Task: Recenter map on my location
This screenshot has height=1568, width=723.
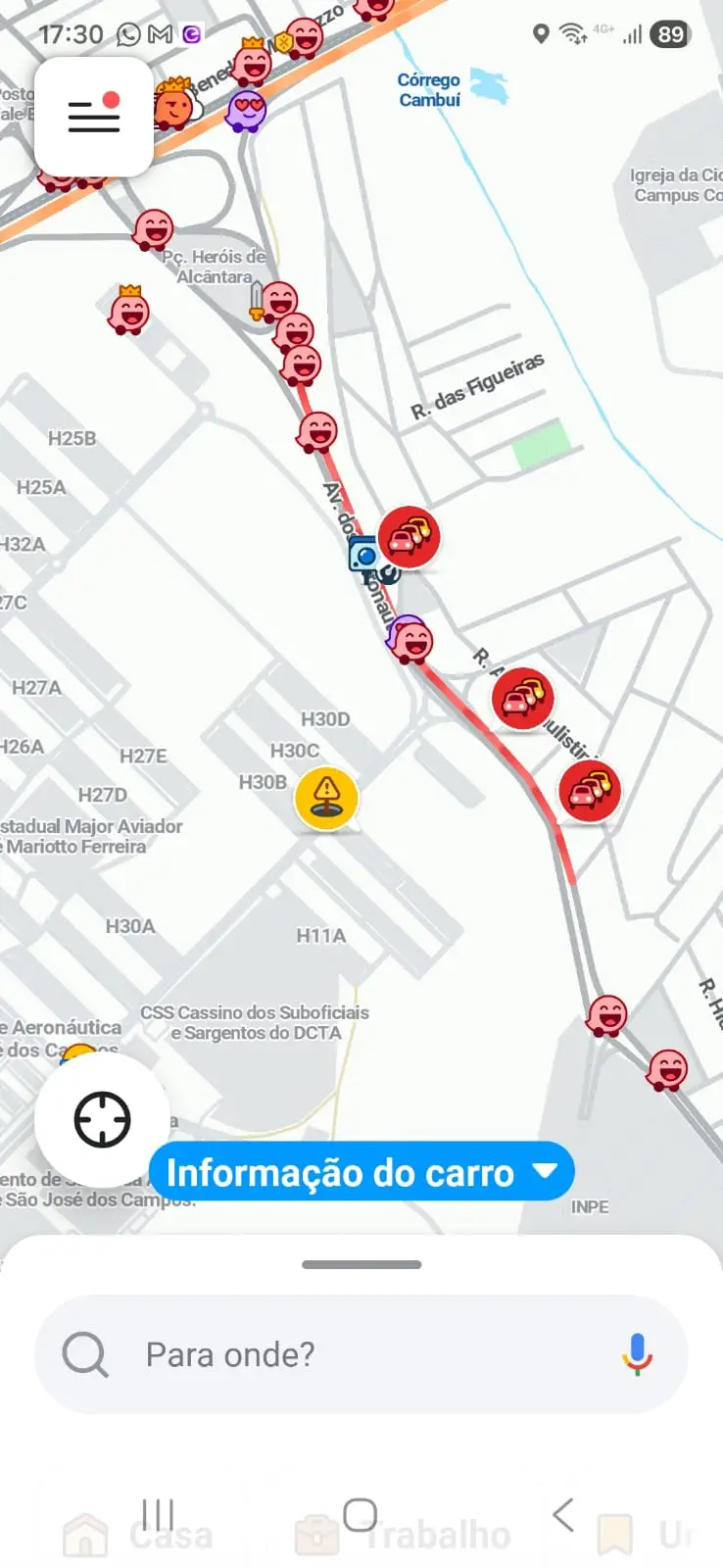Action: [x=101, y=1121]
